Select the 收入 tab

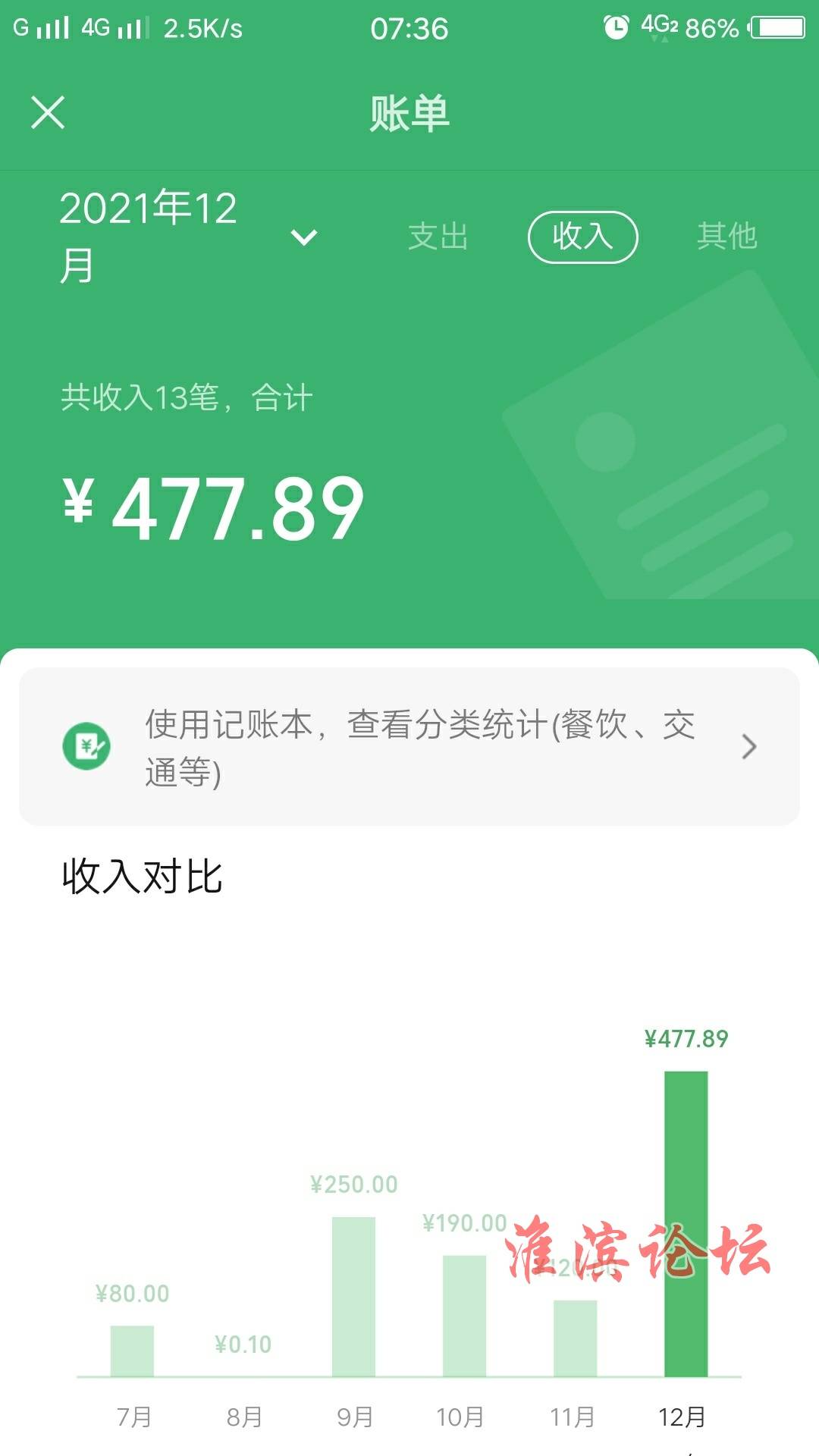click(x=582, y=237)
